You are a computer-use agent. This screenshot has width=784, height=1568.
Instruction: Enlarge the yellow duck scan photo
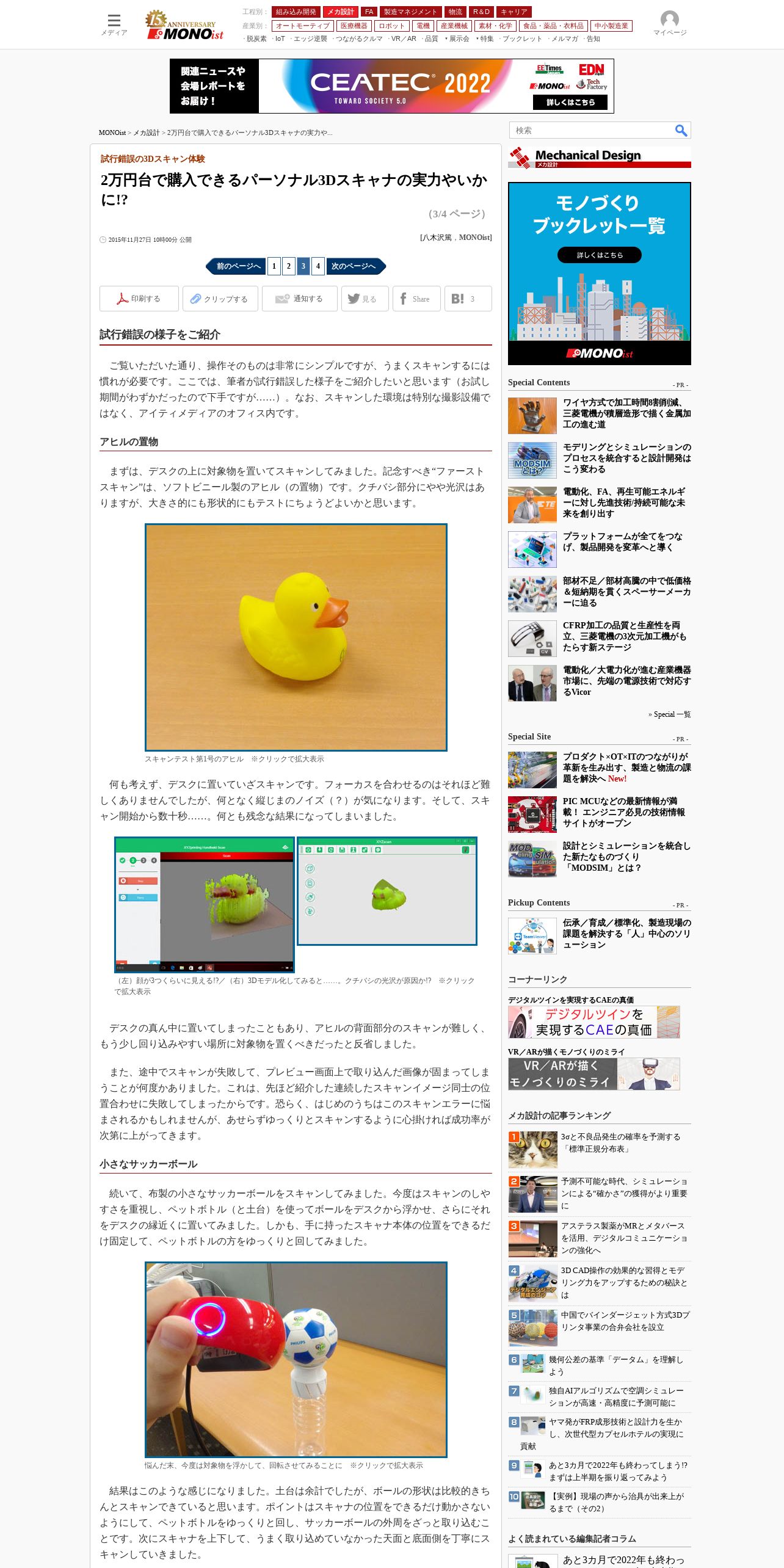pyautogui.click(x=296, y=637)
